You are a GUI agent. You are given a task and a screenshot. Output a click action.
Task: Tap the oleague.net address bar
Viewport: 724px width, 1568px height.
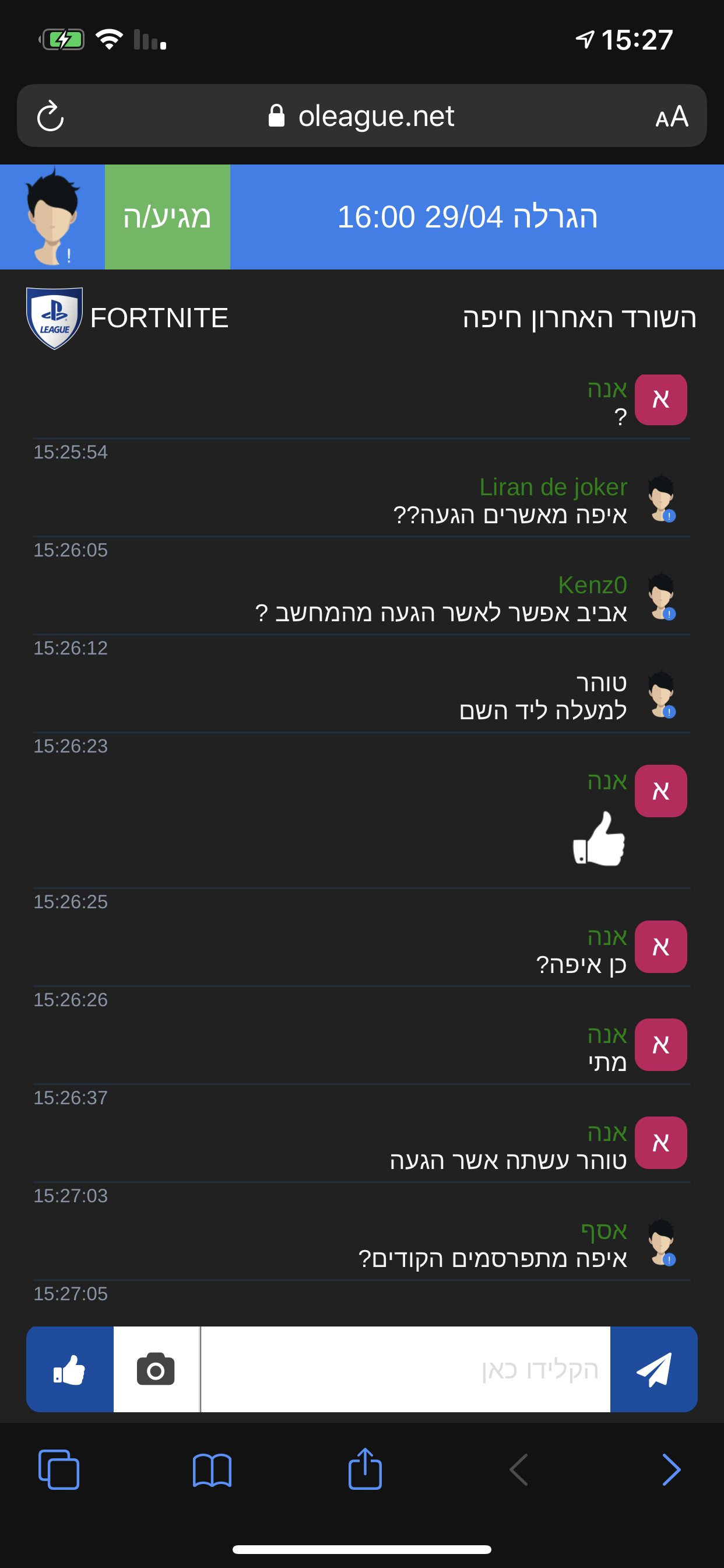click(x=362, y=116)
